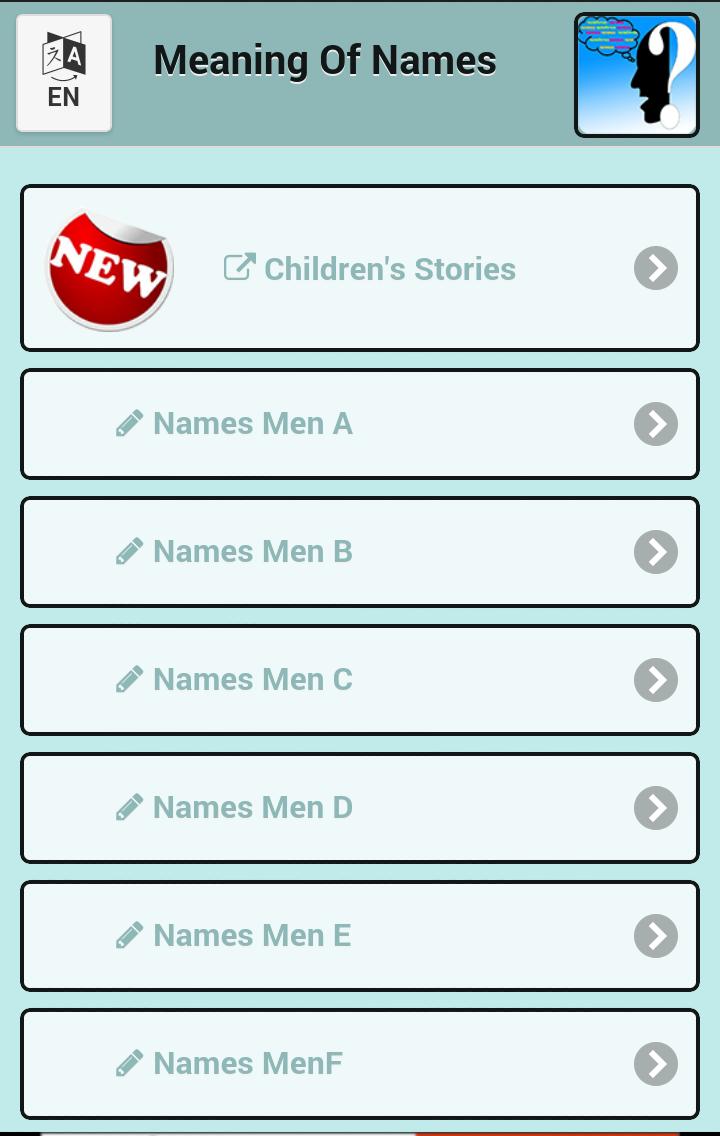The width and height of the screenshot is (720, 1136).
Task: Open the app logo in the top right corner
Action: click(637, 74)
